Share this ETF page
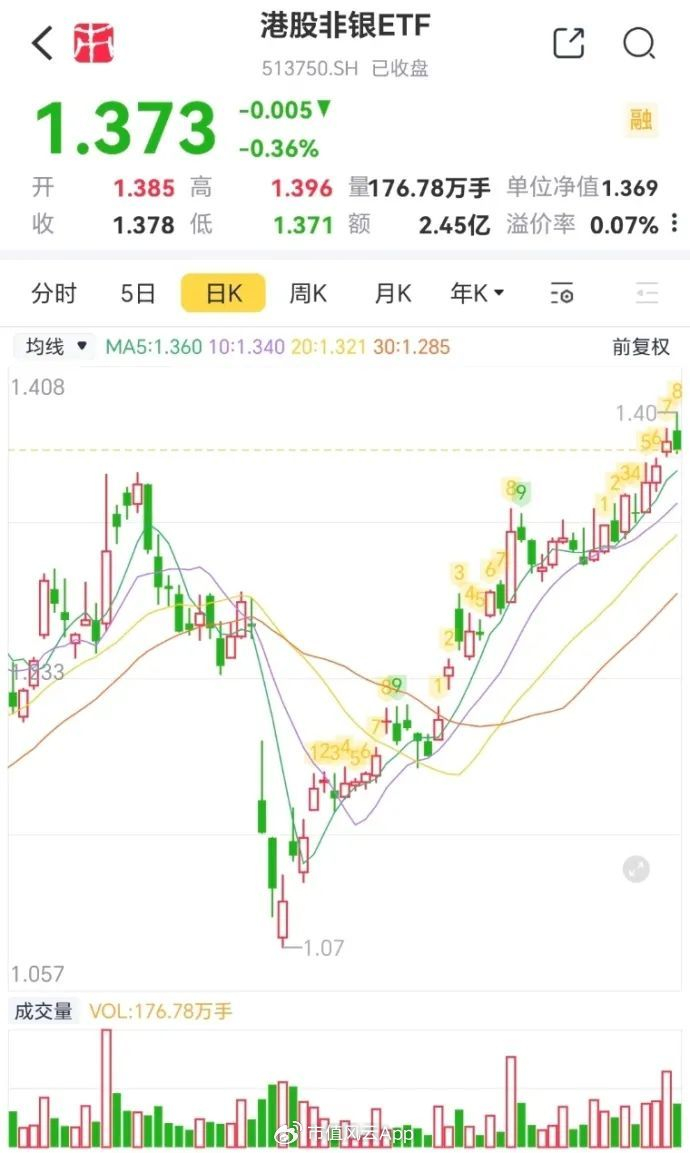The image size is (690, 1153). (x=568, y=43)
